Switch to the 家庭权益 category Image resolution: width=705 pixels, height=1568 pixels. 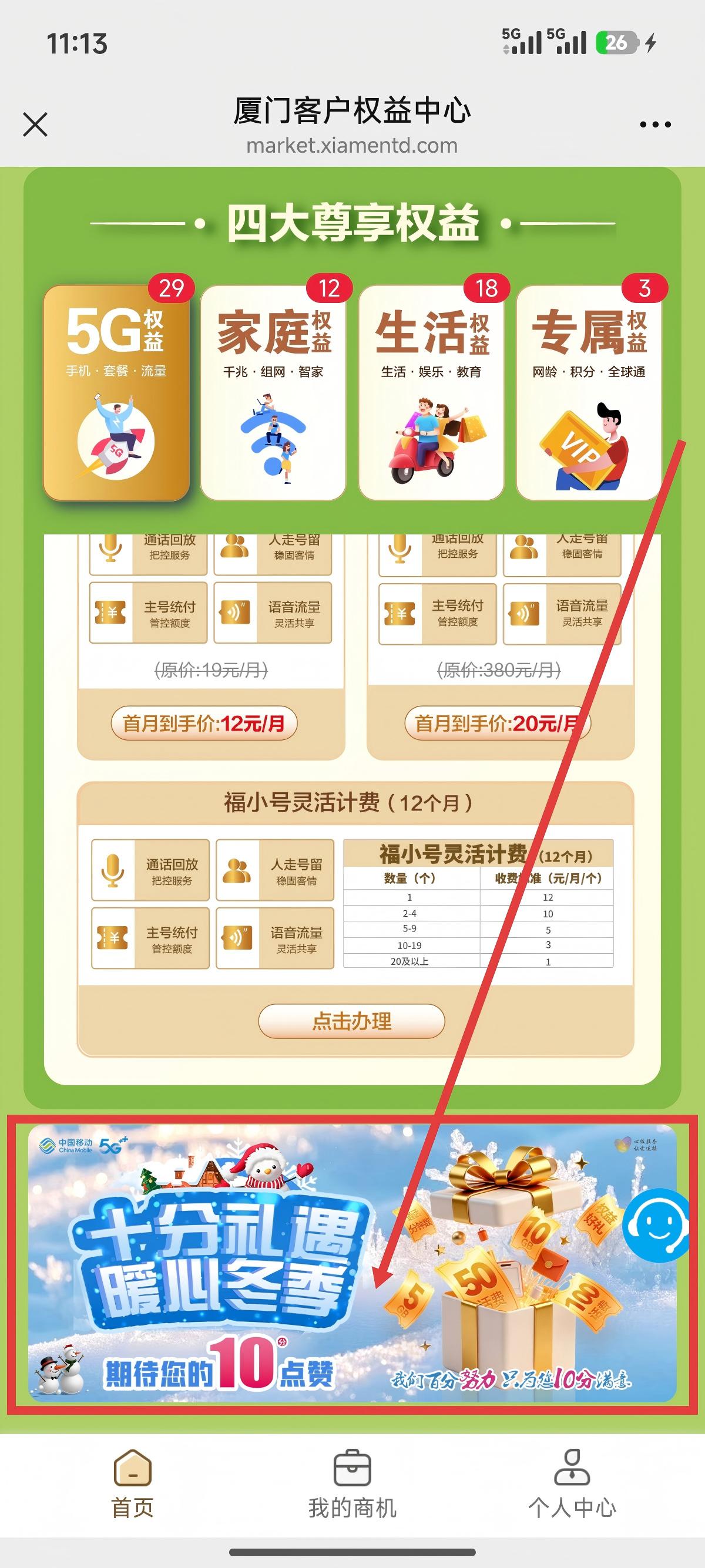pyautogui.click(x=273, y=393)
